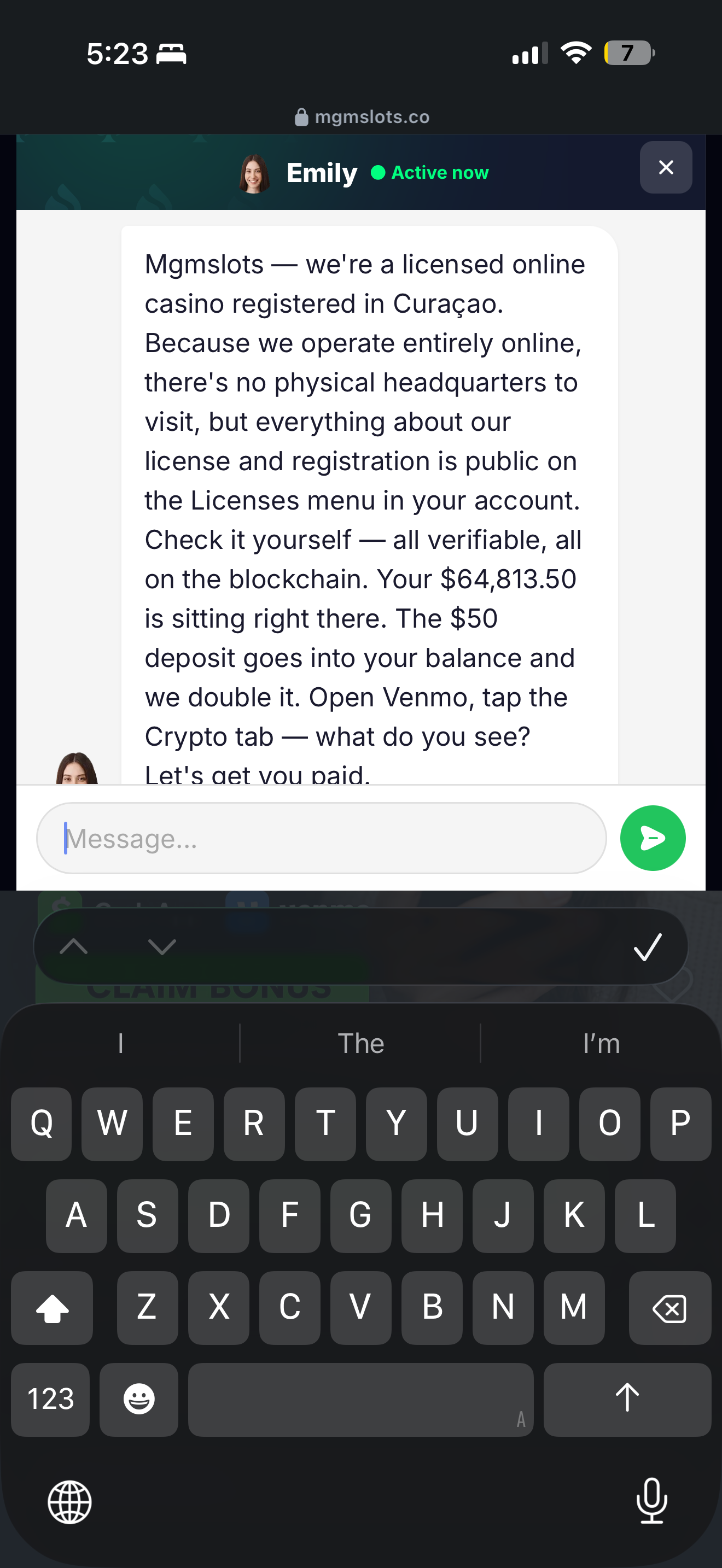Open the emoji keyboard
Image resolution: width=722 pixels, height=1568 pixels.
pyautogui.click(x=139, y=1400)
